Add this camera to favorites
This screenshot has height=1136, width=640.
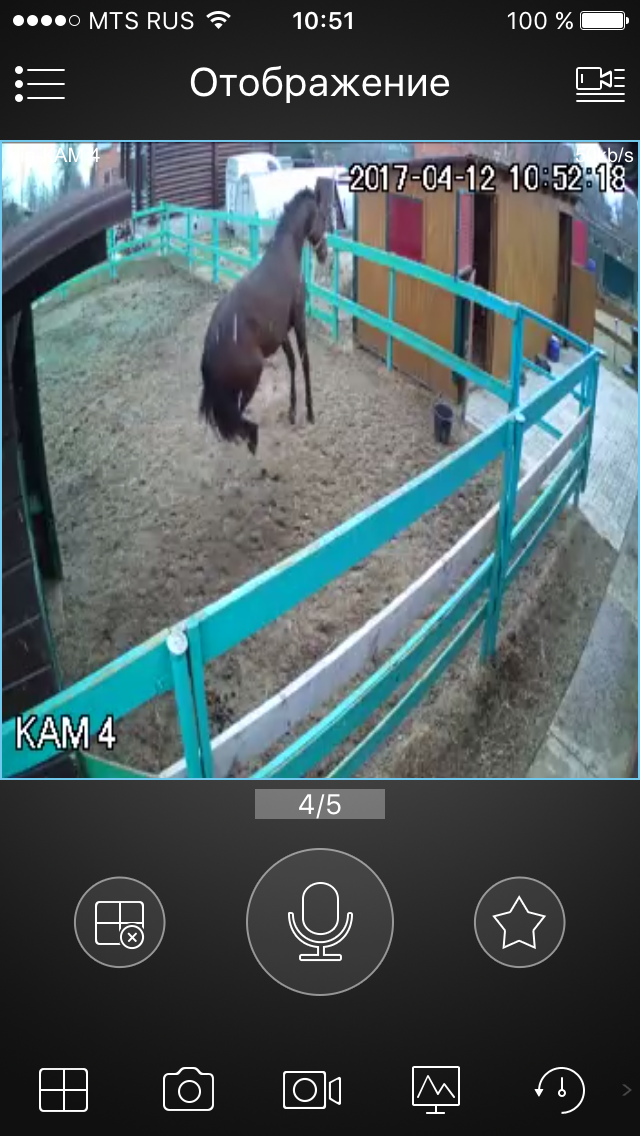point(519,922)
